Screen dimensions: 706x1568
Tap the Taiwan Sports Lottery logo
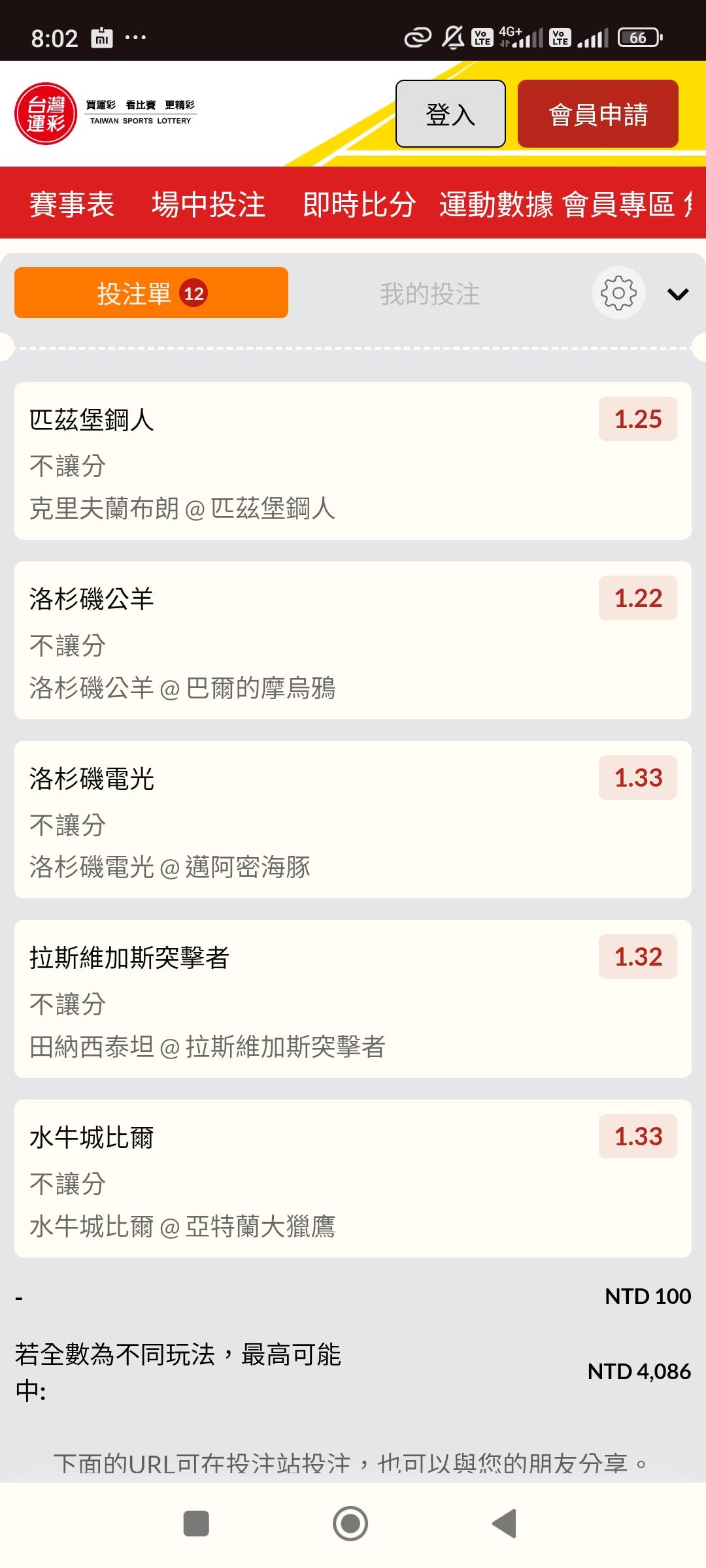pos(46,114)
